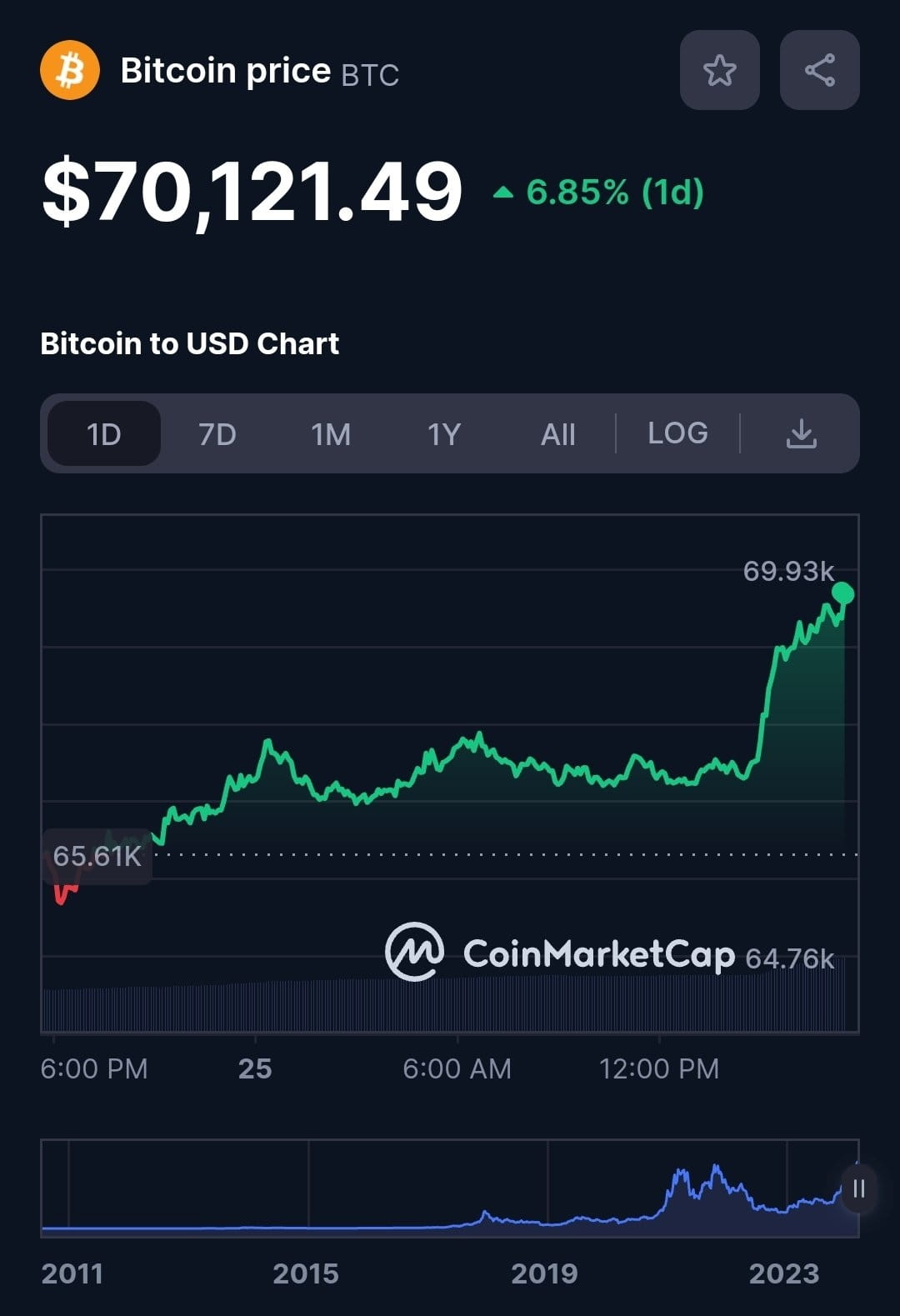The height and width of the screenshot is (1316, 900).
Task: Download the chart data via download icon
Action: 802,433
